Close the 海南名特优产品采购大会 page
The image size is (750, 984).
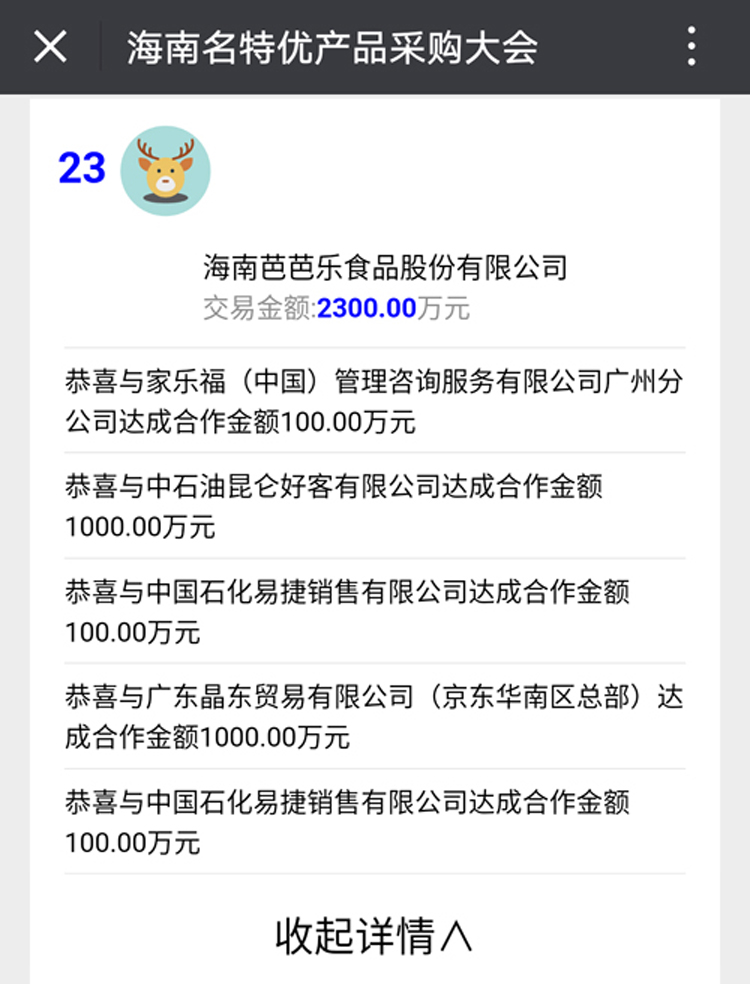point(50,47)
